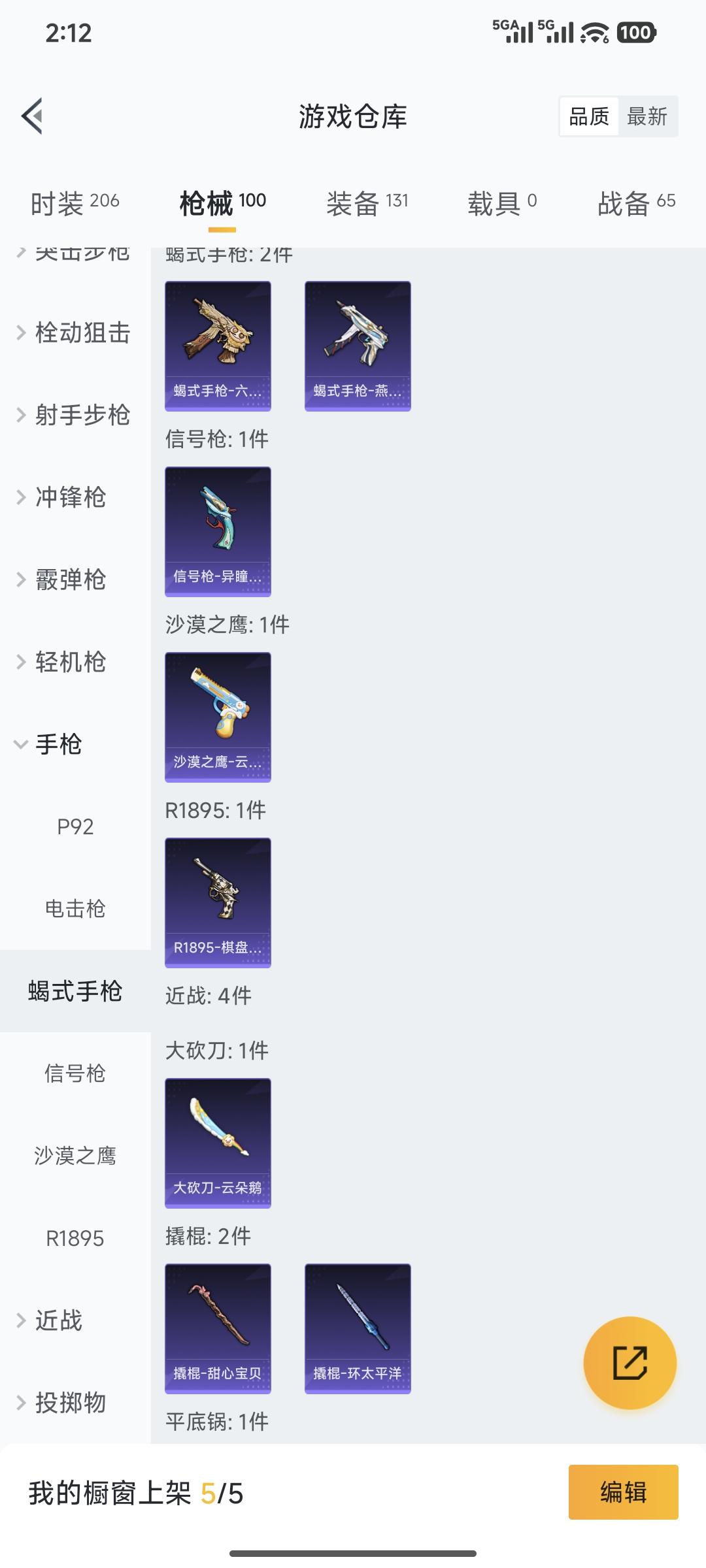The width and height of the screenshot is (706, 1568).
Task: Select the 蝎式手枪-六... weapon thumbnail
Action: click(x=218, y=345)
